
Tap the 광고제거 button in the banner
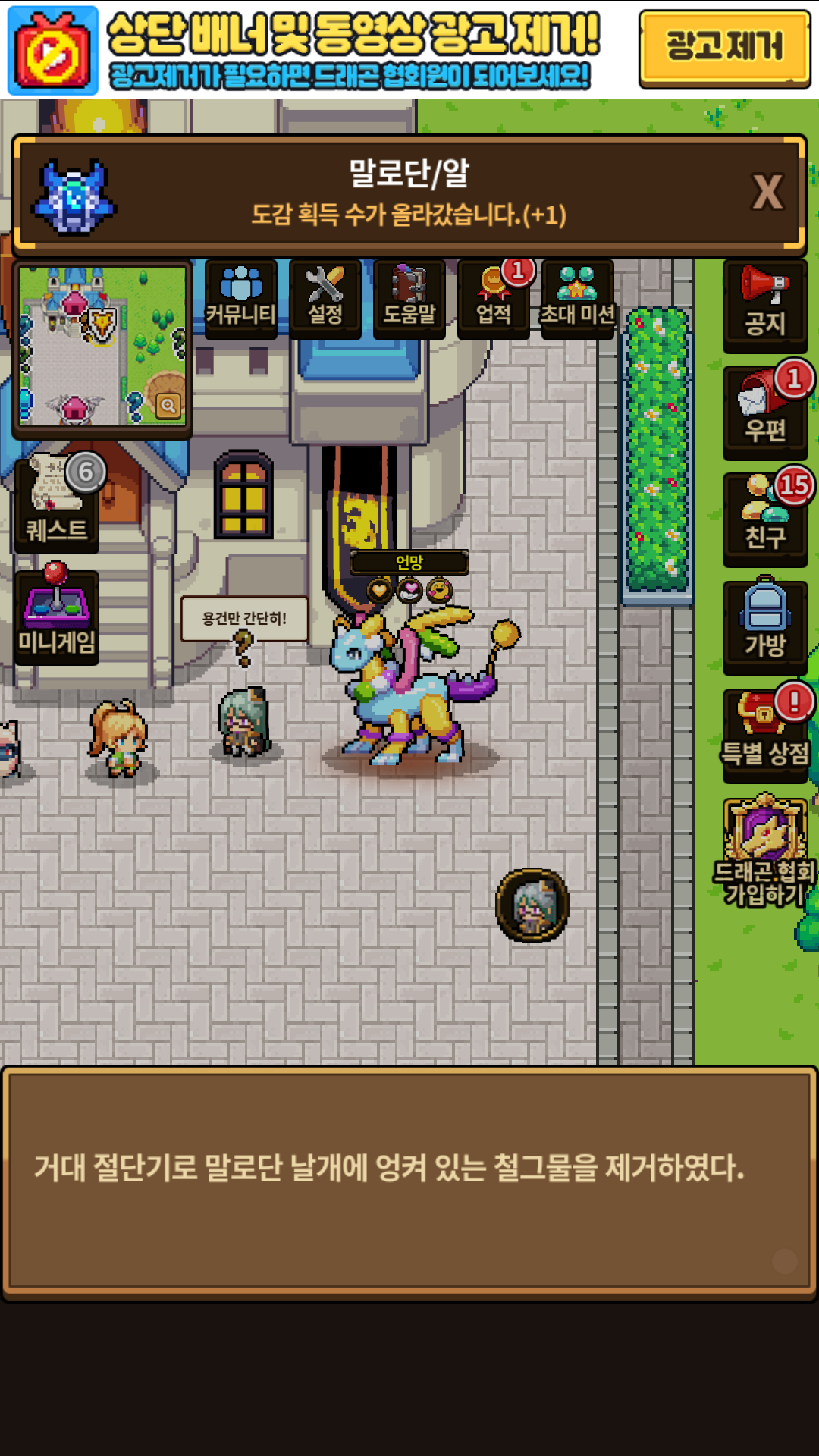click(x=724, y=48)
